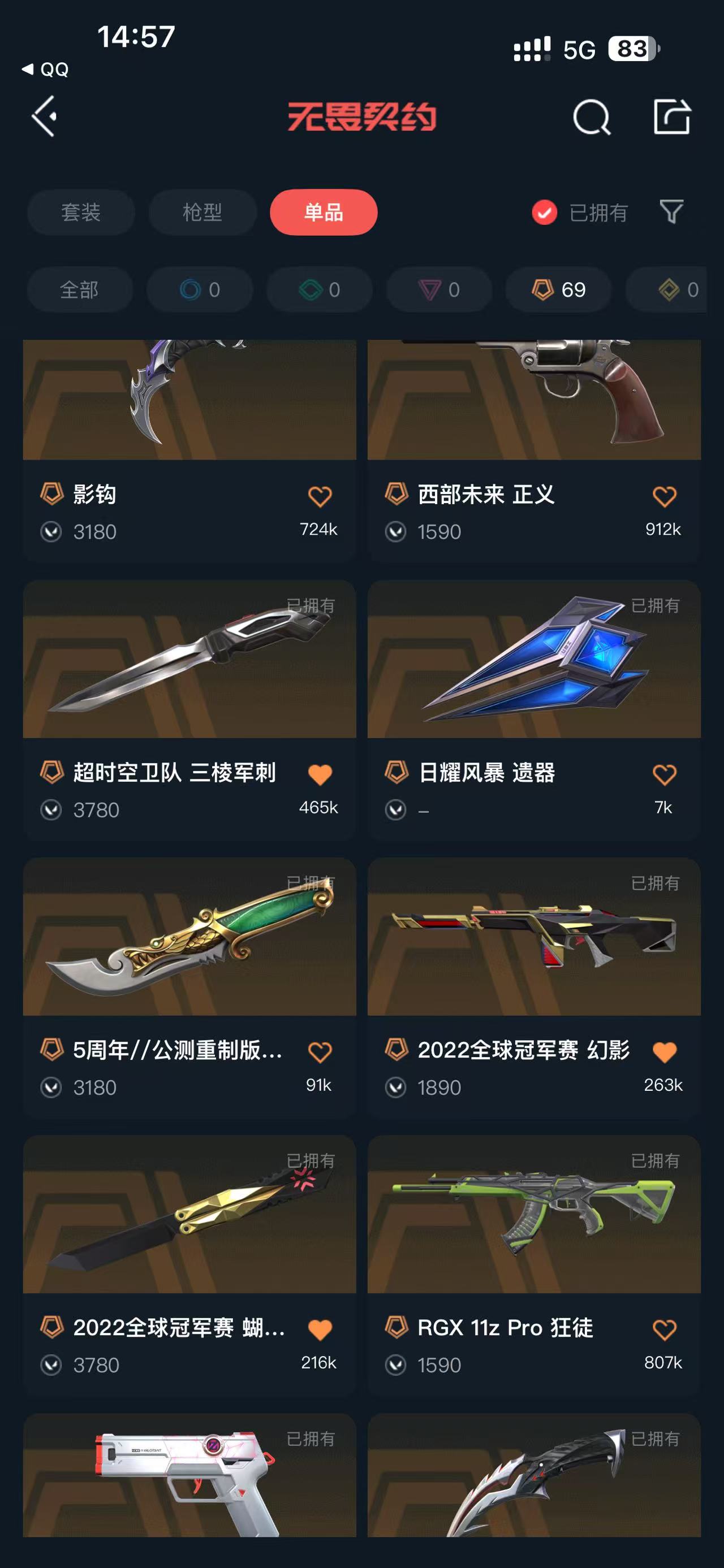The image size is (724, 1568).
Task: Share this page via the share icon
Action: point(671,116)
